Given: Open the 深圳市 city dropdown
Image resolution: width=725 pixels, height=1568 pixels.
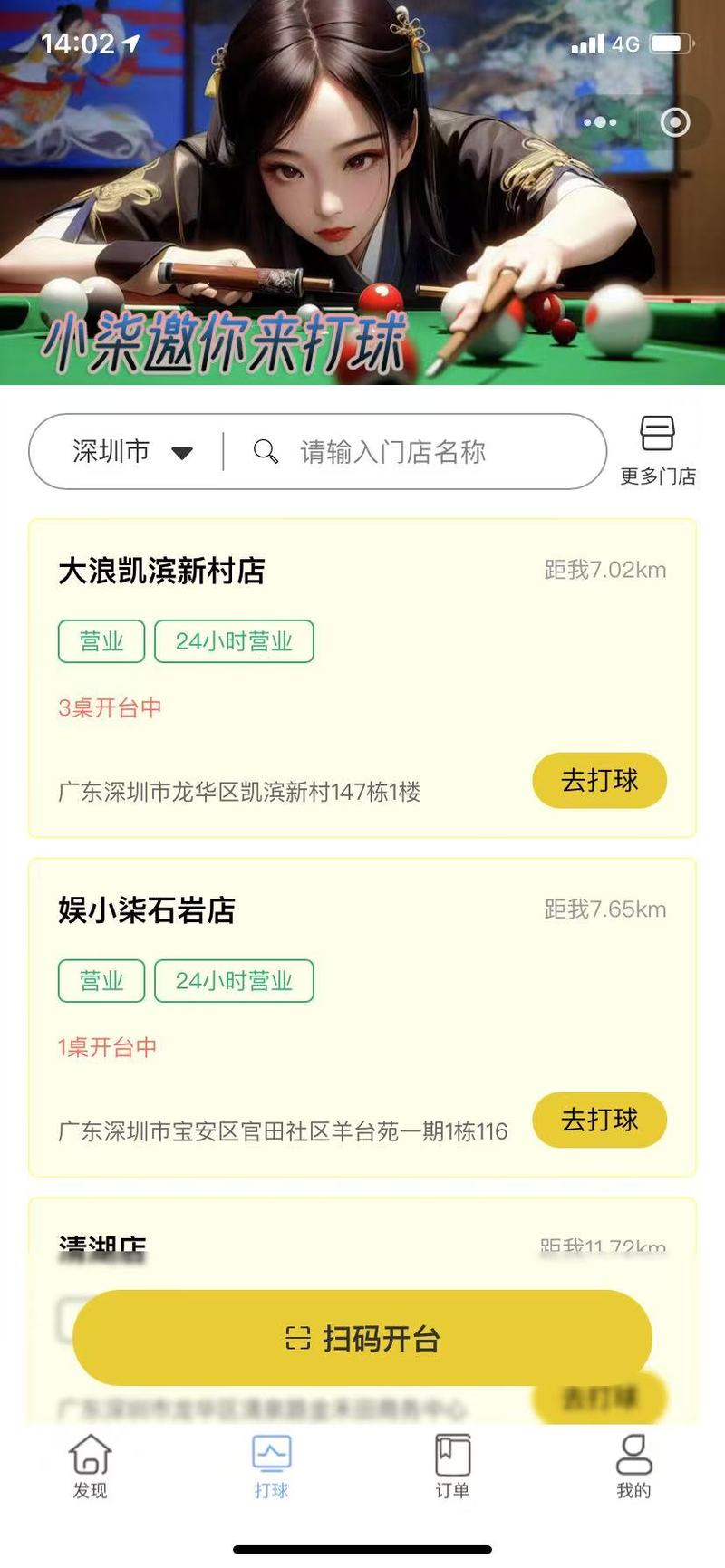Looking at the screenshot, I should click(x=131, y=451).
